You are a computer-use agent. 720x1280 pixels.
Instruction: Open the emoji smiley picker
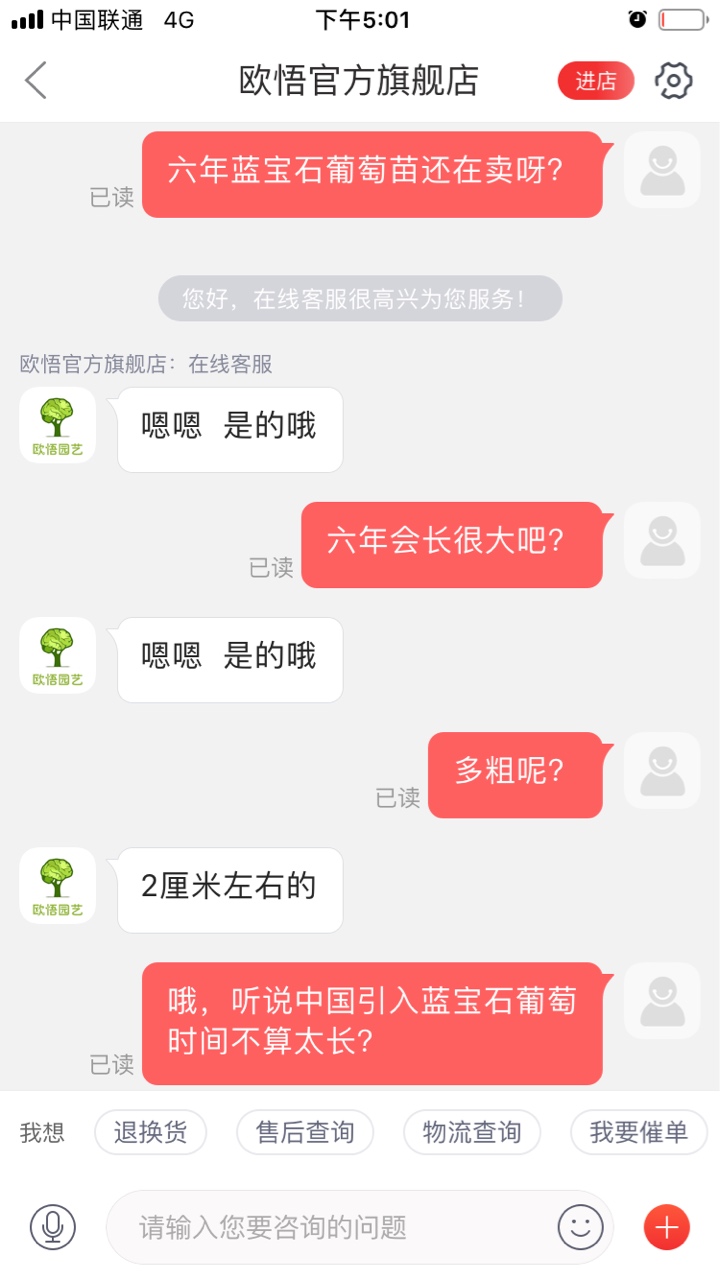point(581,1226)
